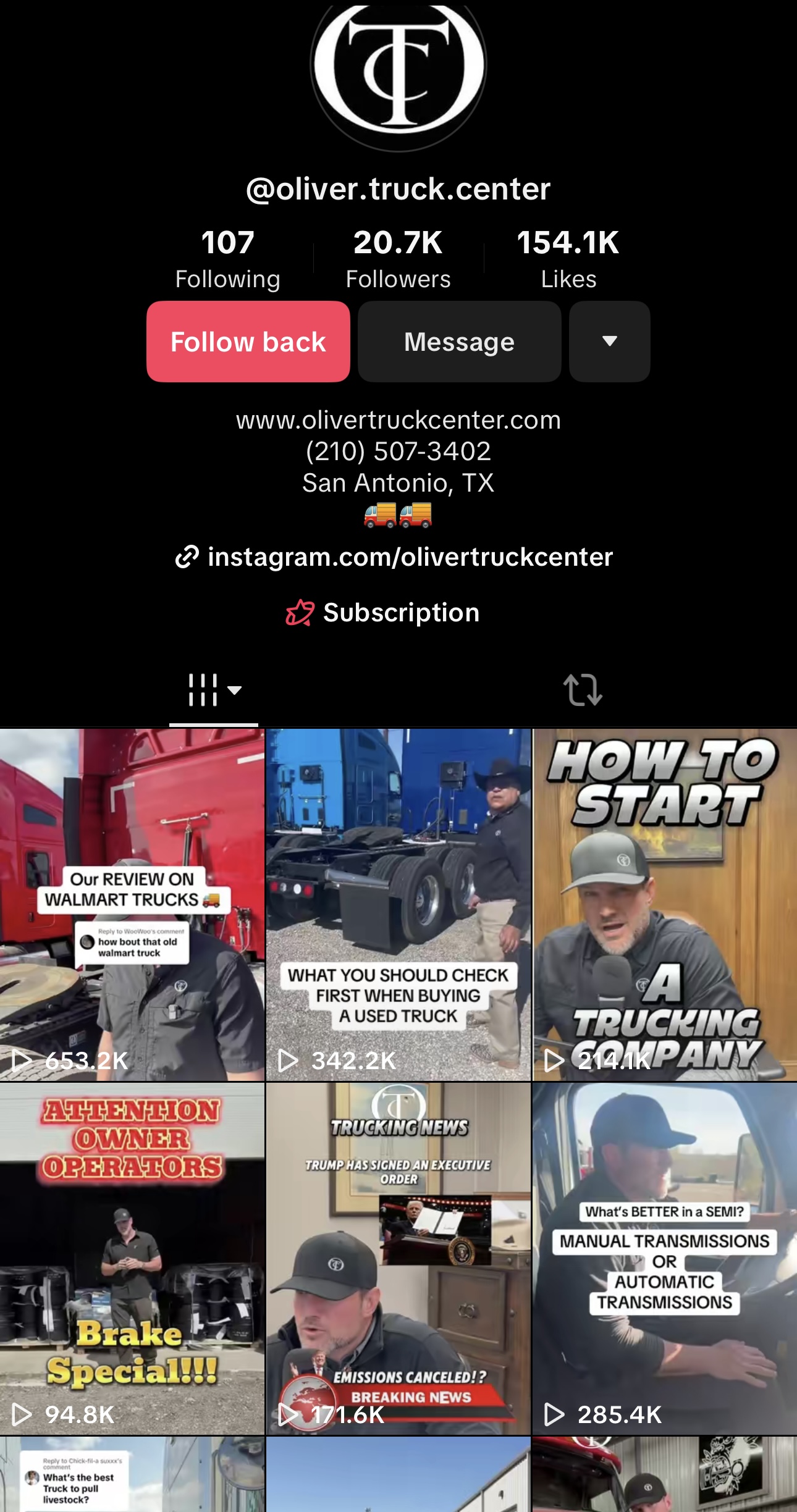Message oliver.truck.center
Viewport: 797px width, 1512px height.
click(459, 342)
